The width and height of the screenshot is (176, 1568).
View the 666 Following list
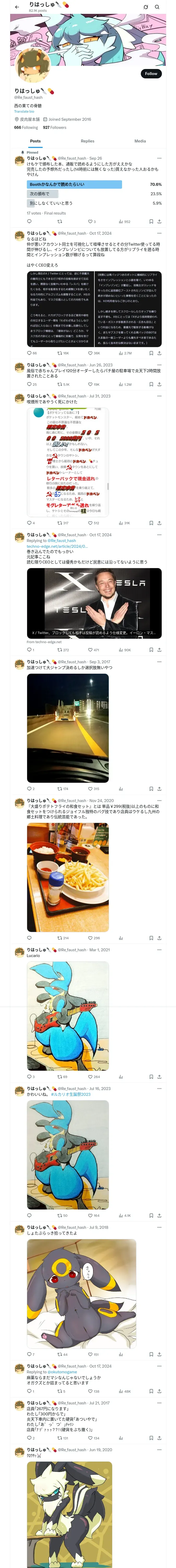pyautogui.click(x=26, y=127)
